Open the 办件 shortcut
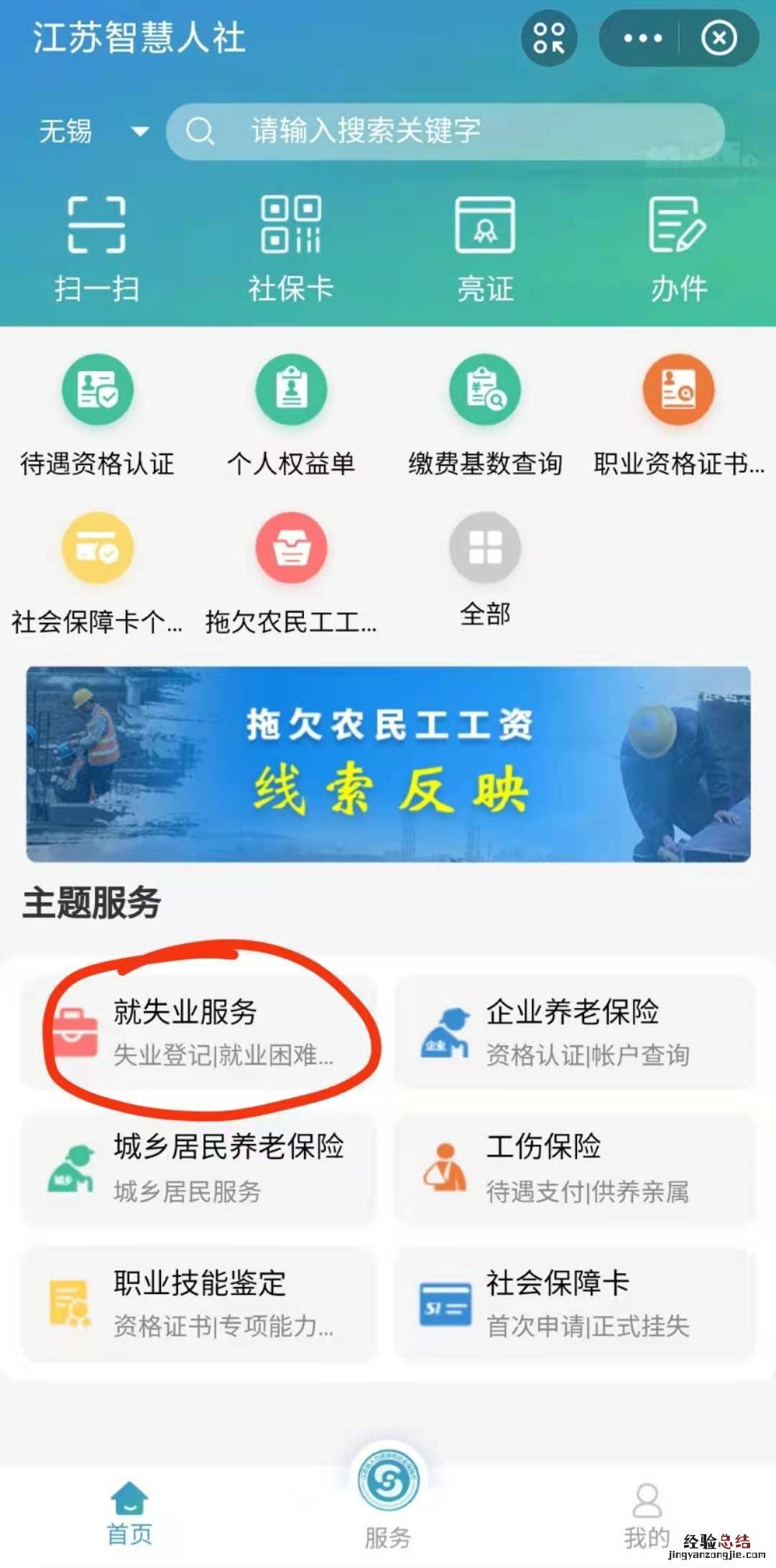 [678, 248]
